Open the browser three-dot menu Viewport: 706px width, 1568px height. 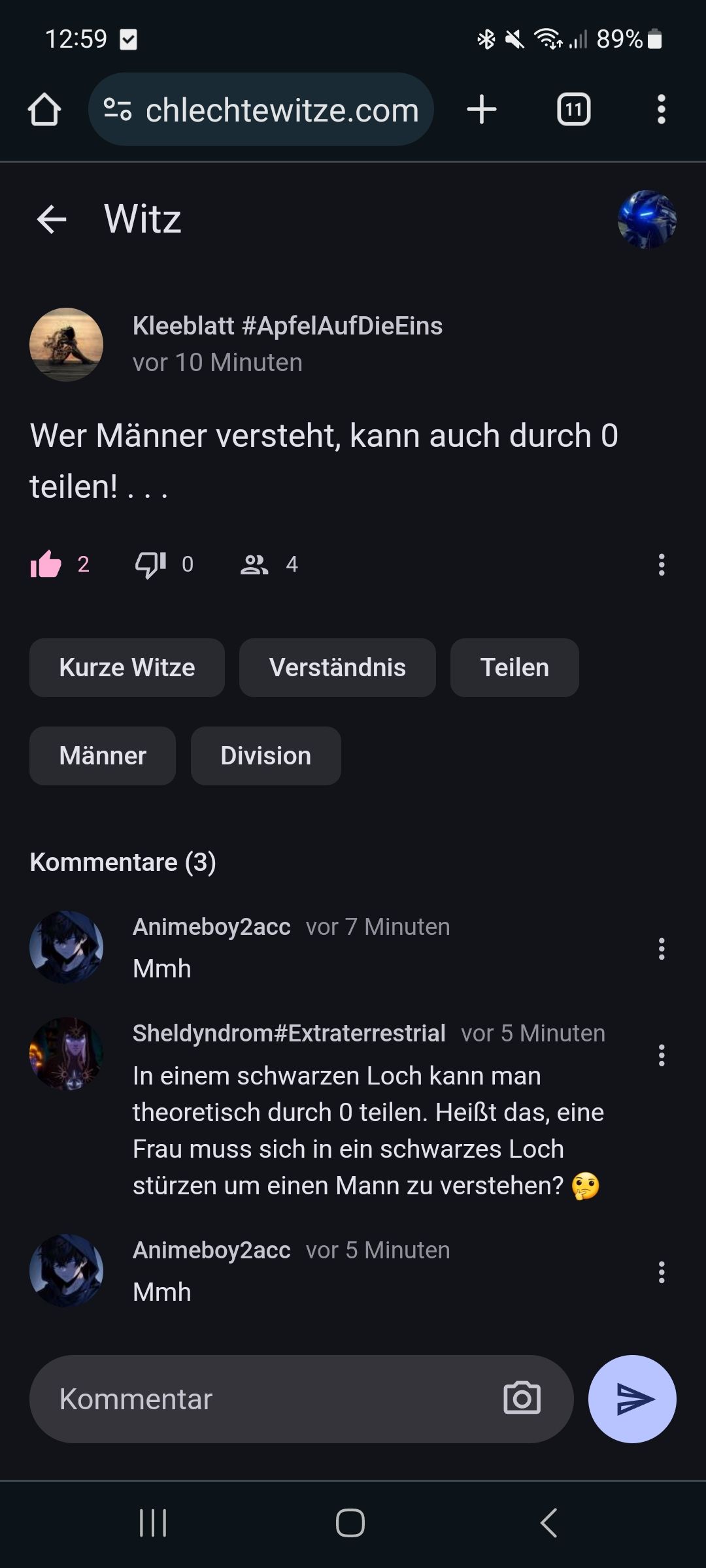point(661,109)
